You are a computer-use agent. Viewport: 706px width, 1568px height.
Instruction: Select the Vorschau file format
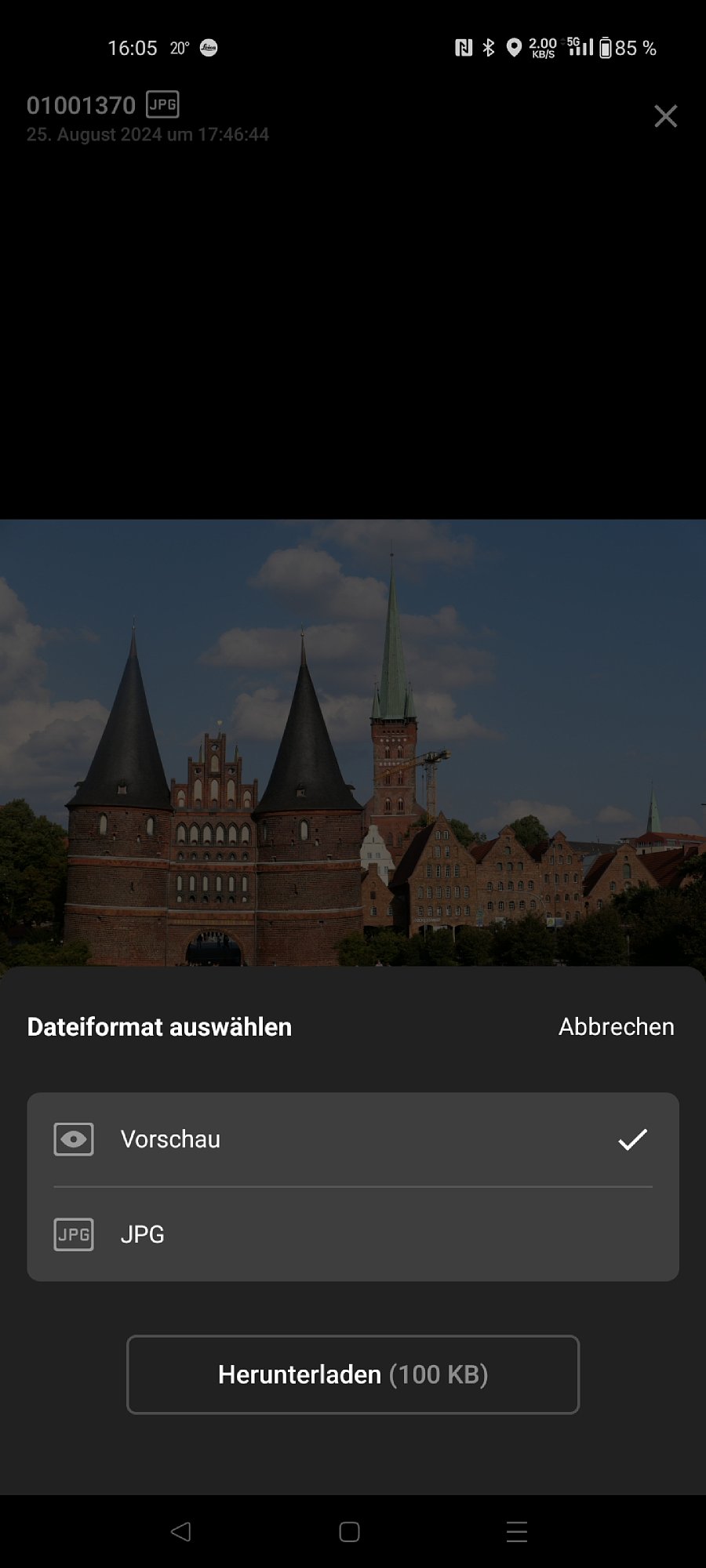(352, 1139)
